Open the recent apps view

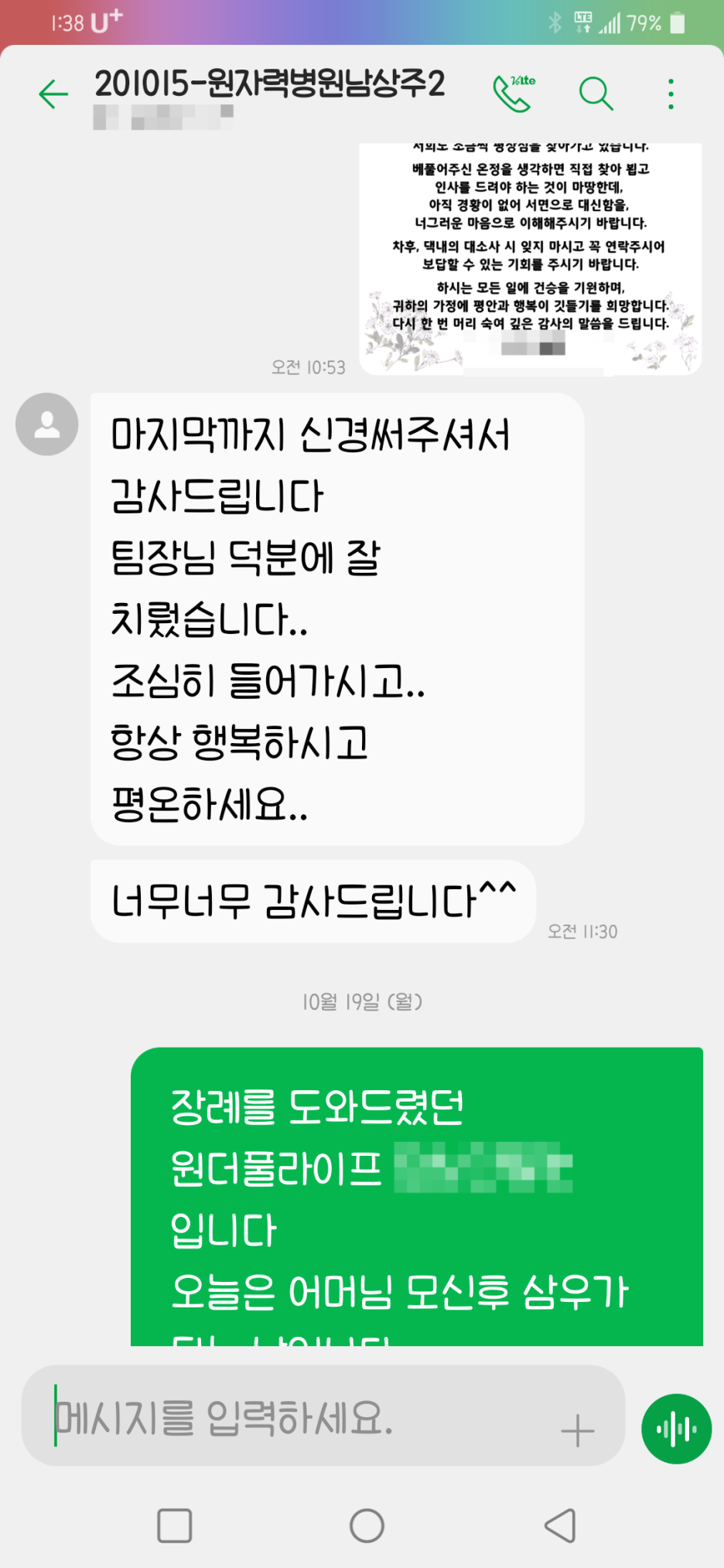175,1525
